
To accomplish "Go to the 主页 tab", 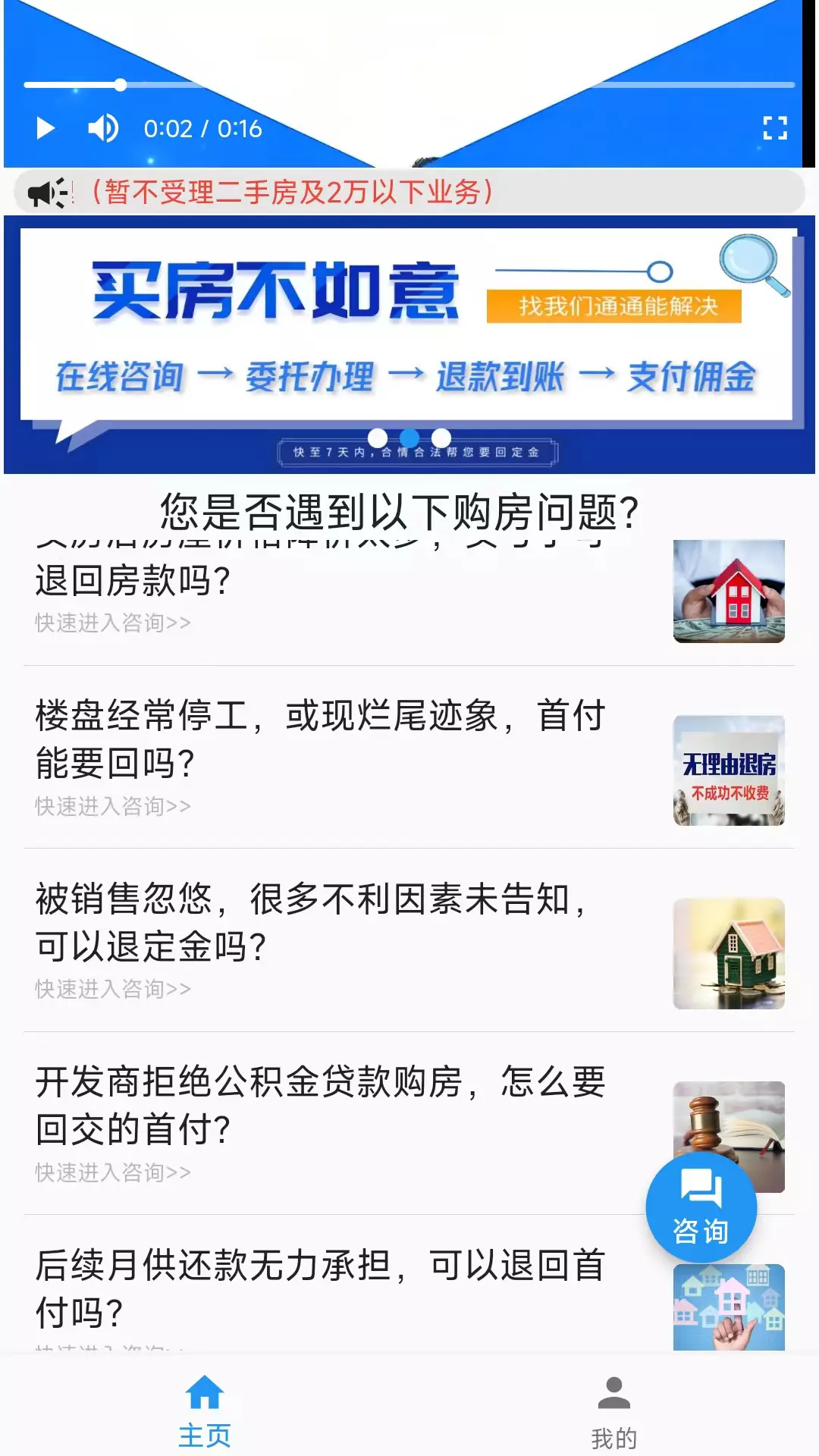I will click(205, 1413).
